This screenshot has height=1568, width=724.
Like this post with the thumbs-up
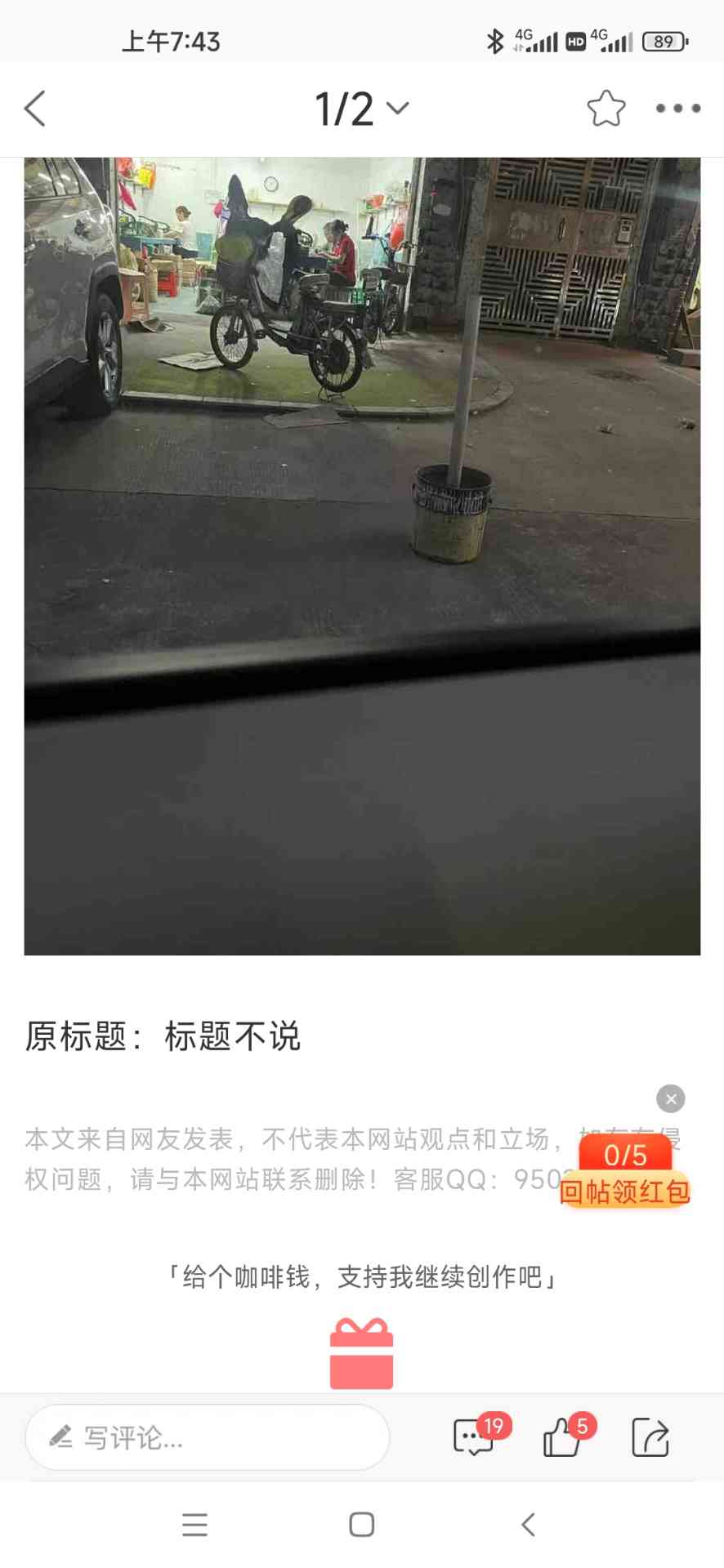click(x=563, y=1437)
